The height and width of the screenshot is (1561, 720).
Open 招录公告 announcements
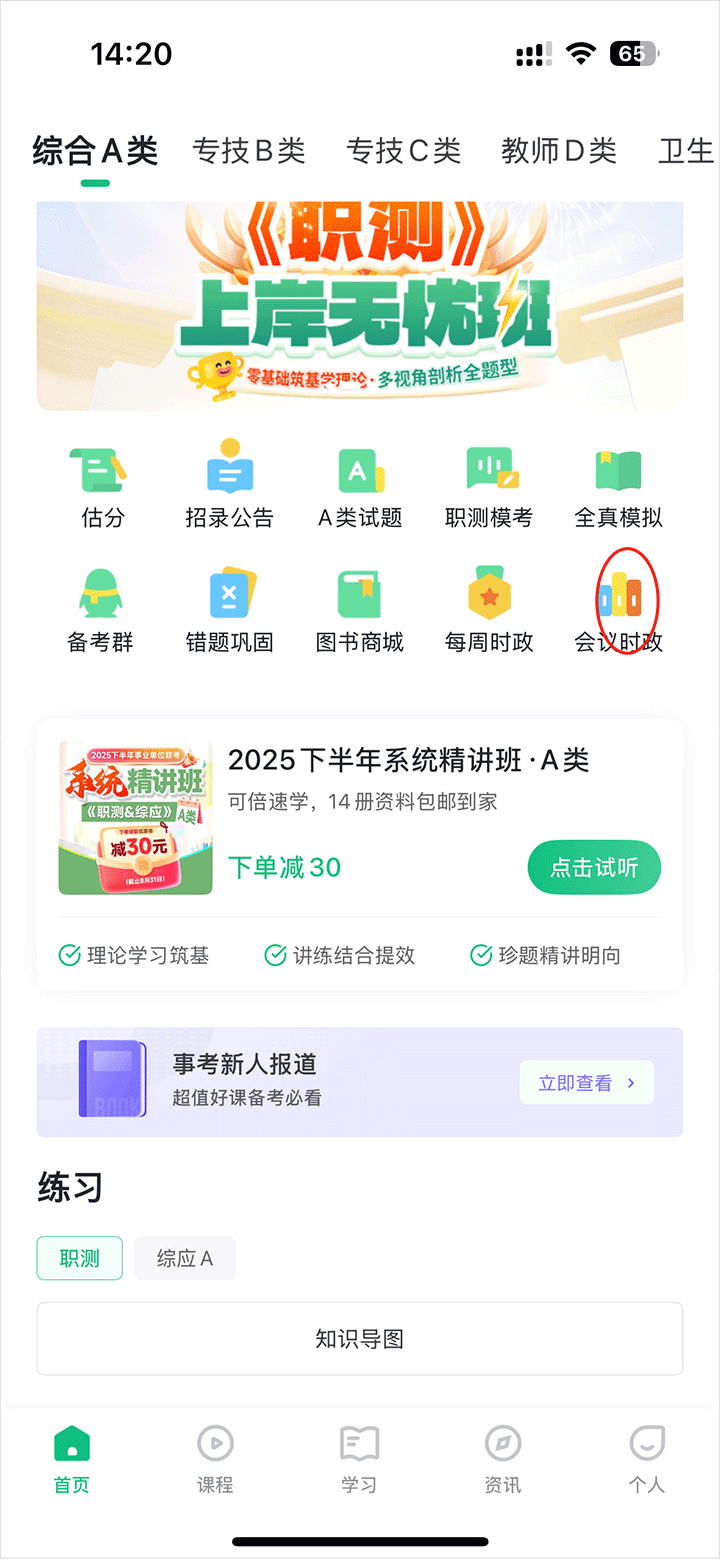(229, 487)
